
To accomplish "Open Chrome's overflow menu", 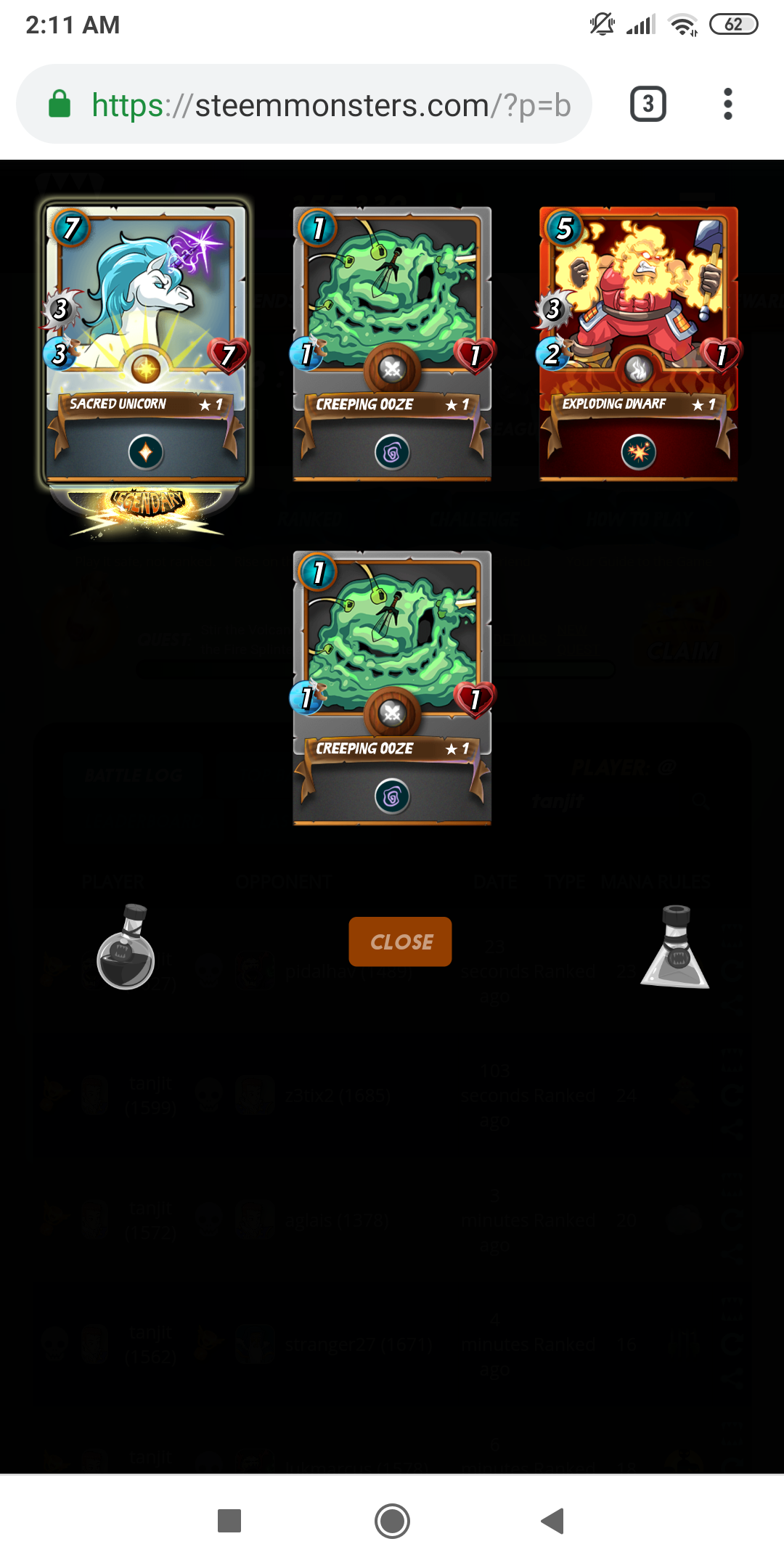I will pyautogui.click(x=727, y=104).
